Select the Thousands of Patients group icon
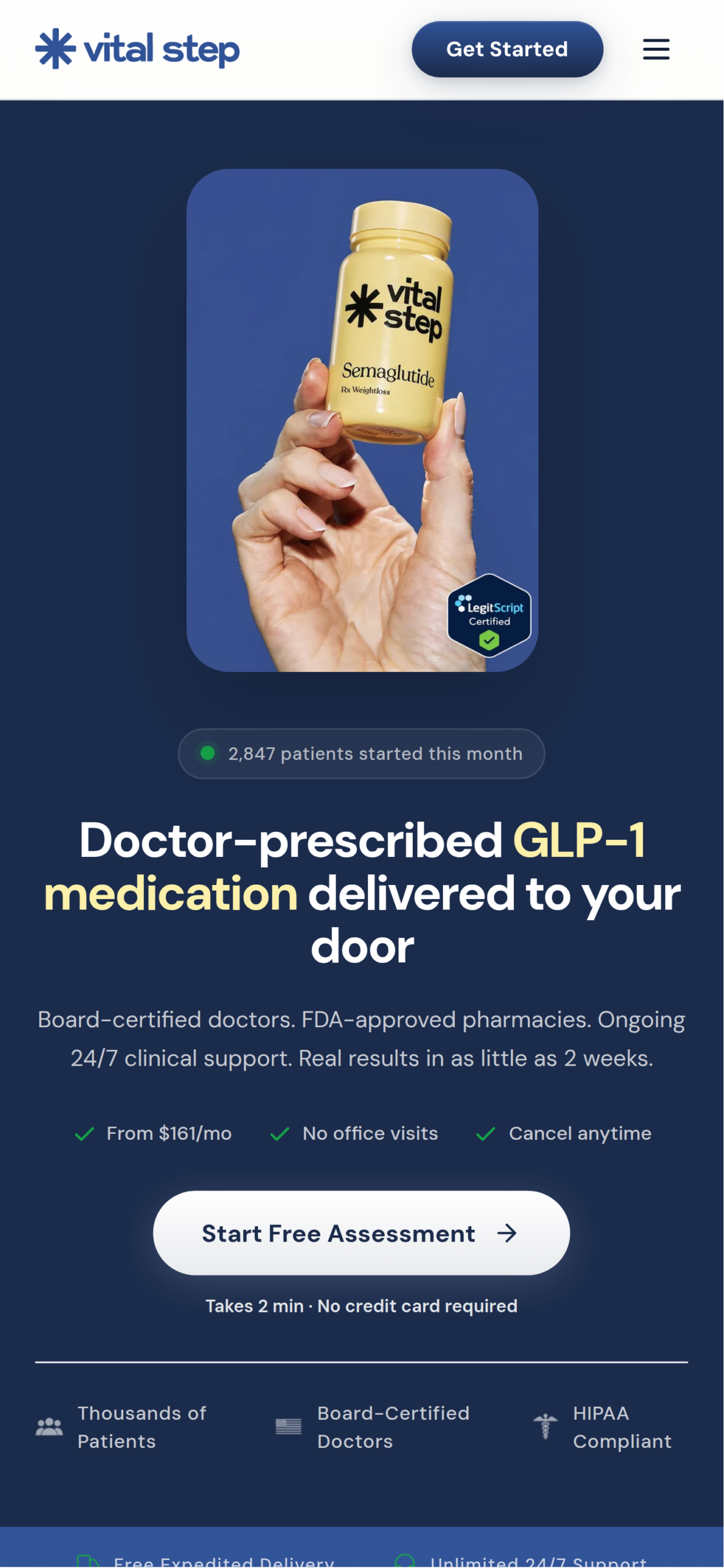The image size is (724, 1568). [x=48, y=1427]
